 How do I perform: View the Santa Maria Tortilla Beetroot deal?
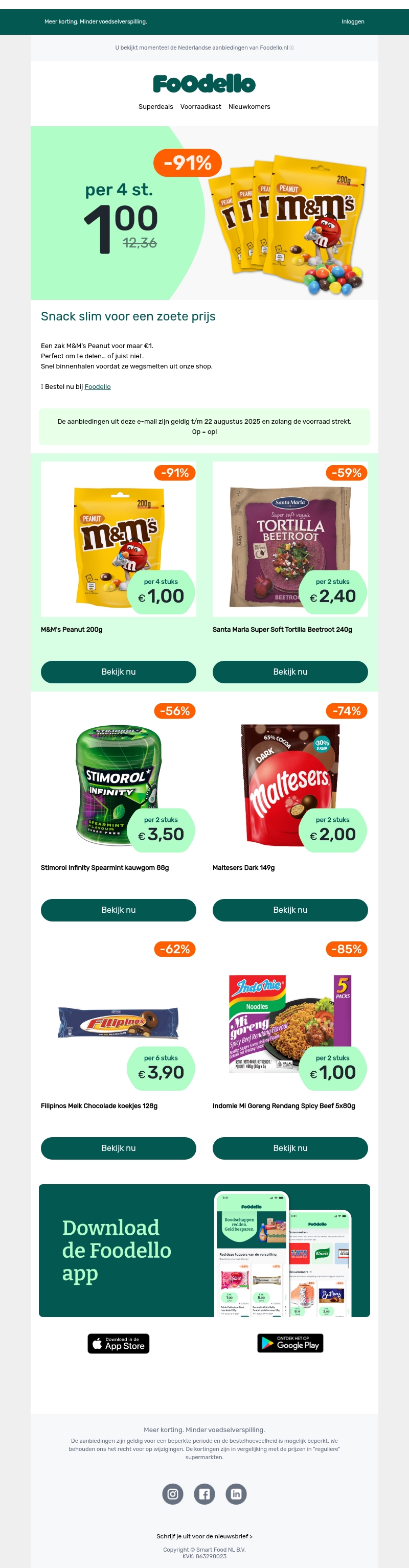[290, 672]
